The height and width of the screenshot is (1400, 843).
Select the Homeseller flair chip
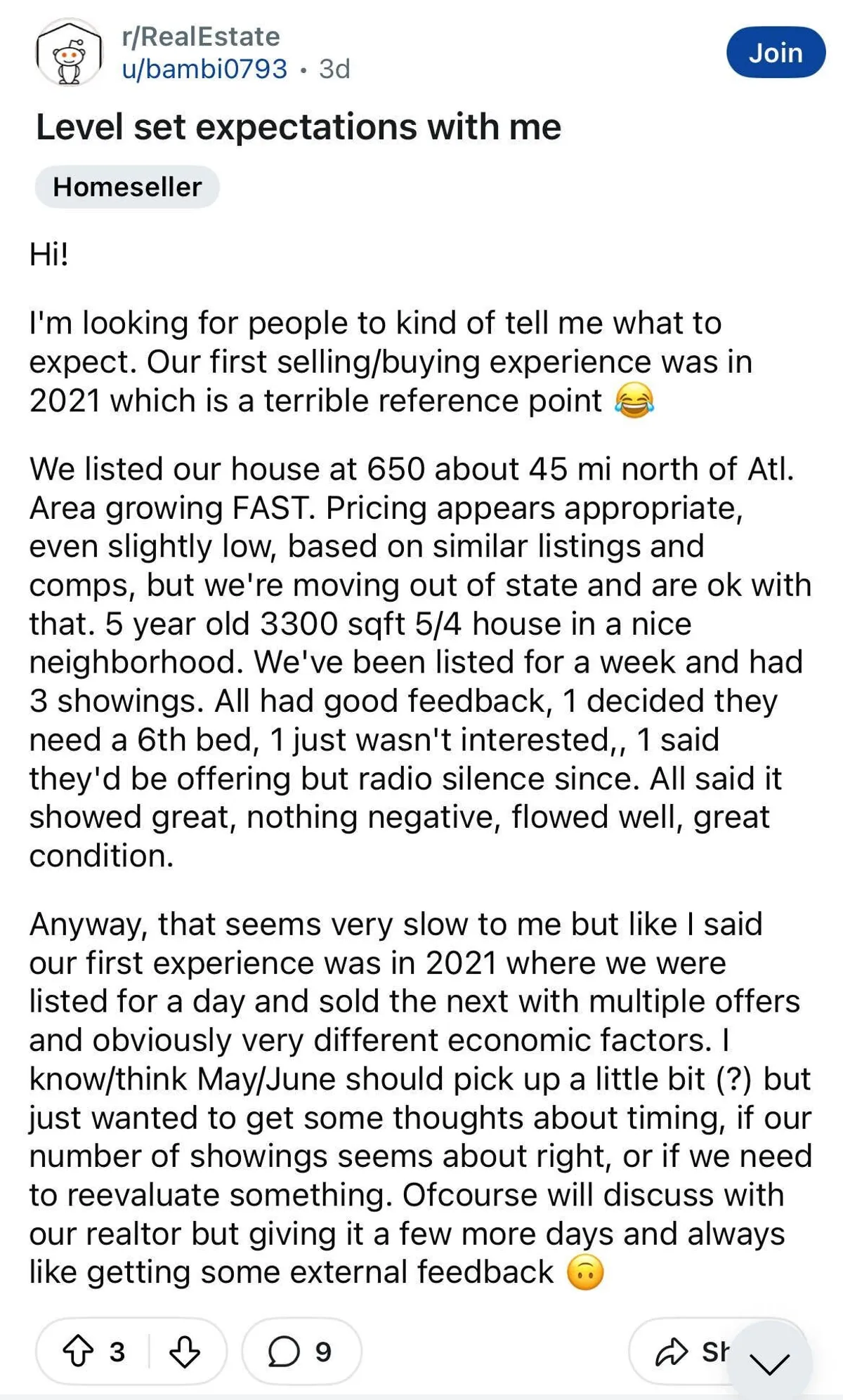[127, 187]
